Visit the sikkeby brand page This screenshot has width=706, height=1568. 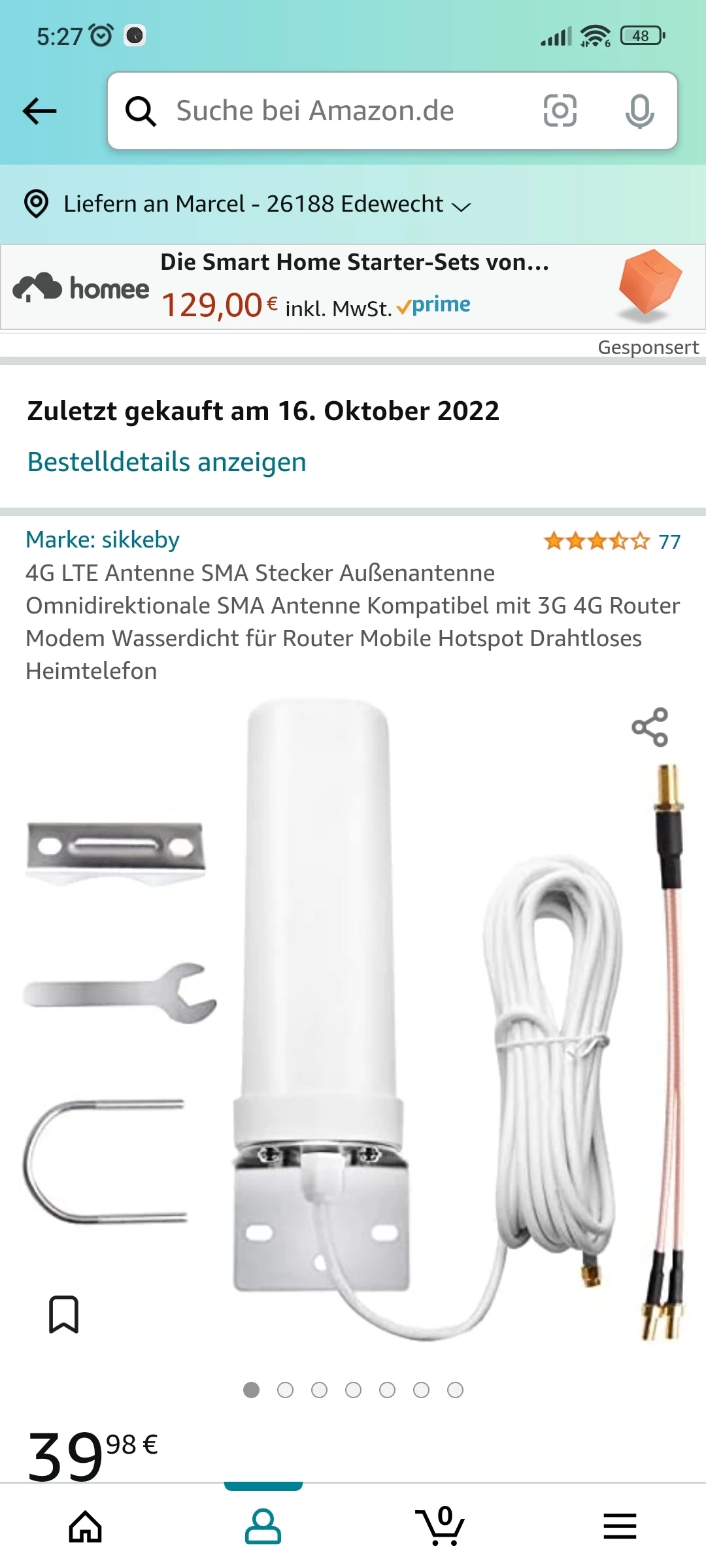pyautogui.click(x=103, y=540)
